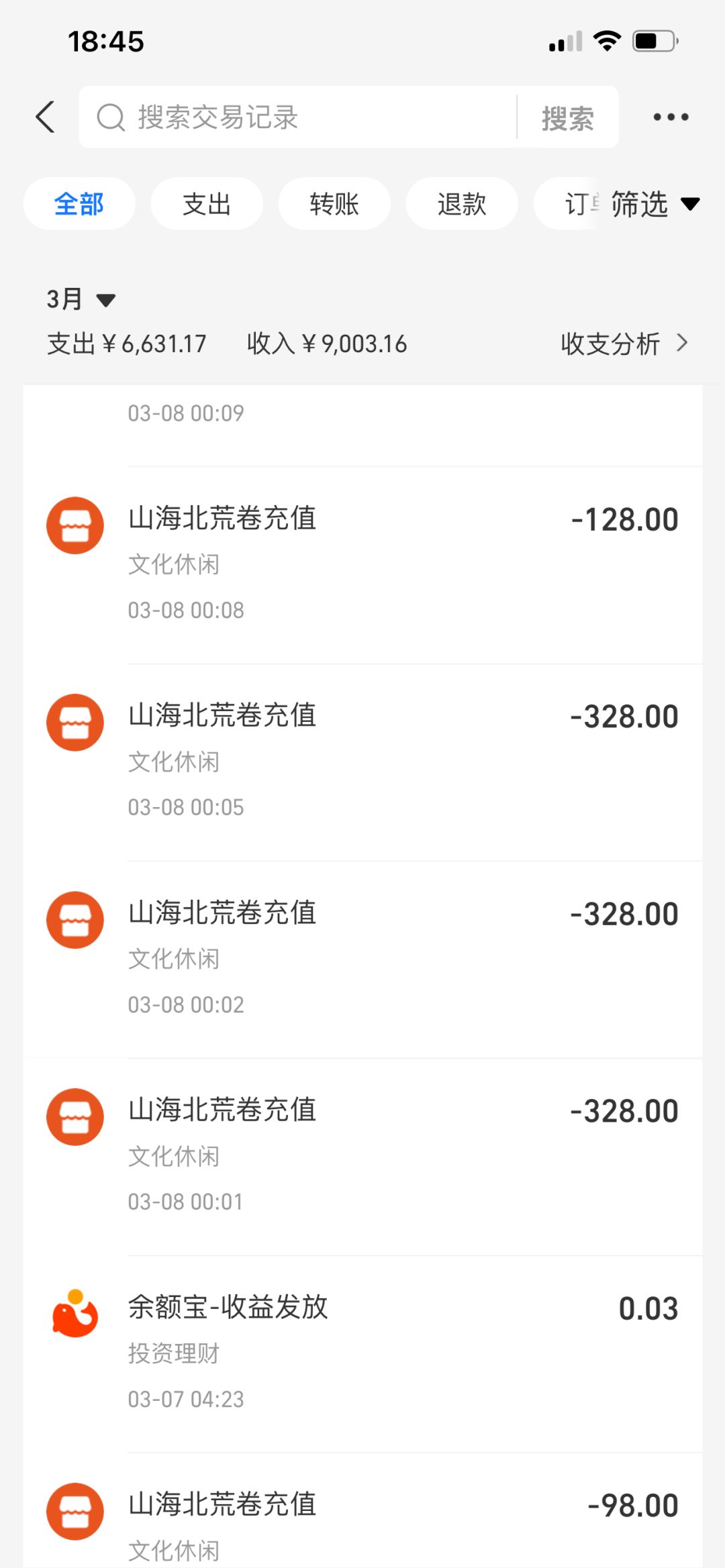The image size is (725, 1568).
Task: Switch to the 退款 tab
Action: pyautogui.click(x=462, y=204)
